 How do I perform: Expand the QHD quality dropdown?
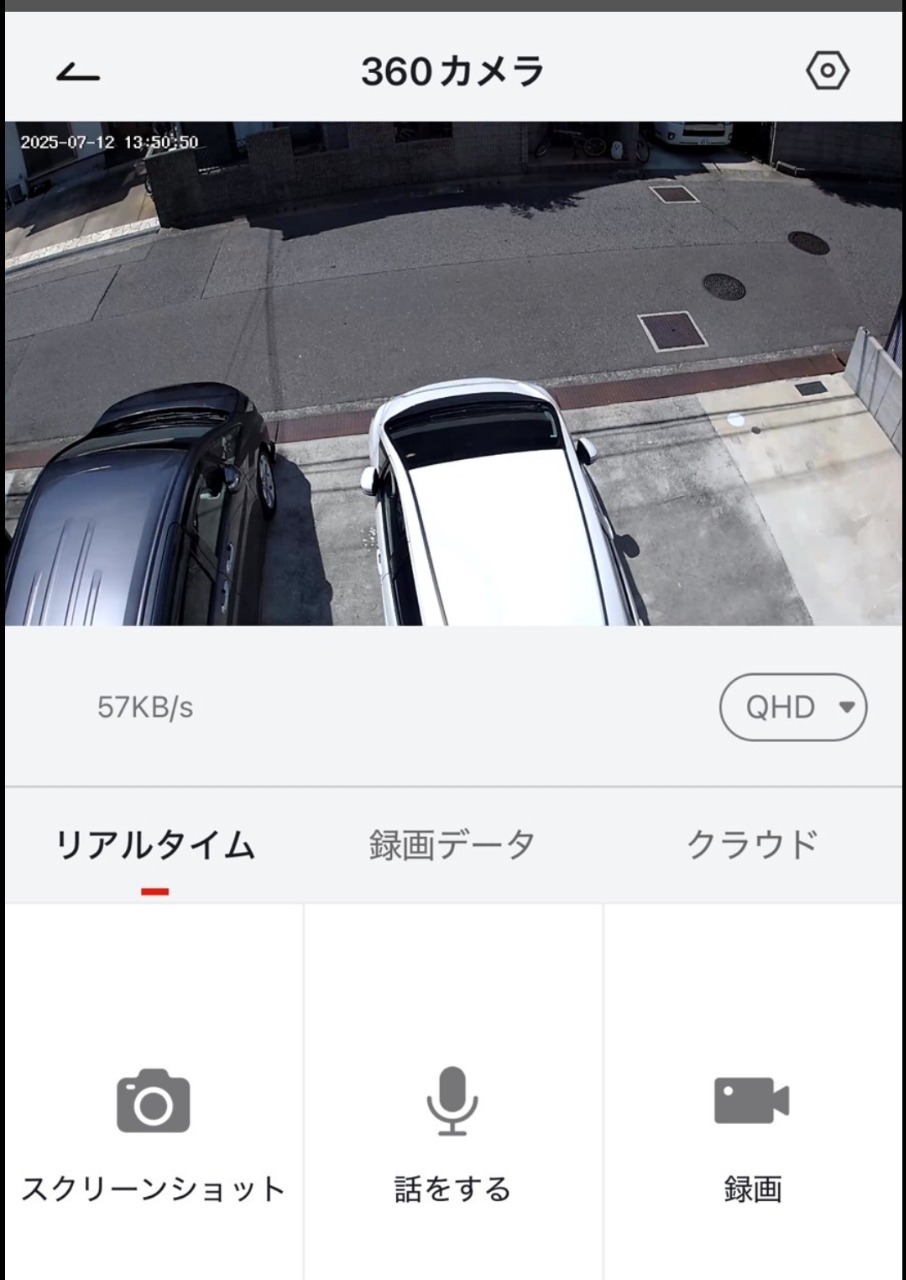(x=793, y=708)
